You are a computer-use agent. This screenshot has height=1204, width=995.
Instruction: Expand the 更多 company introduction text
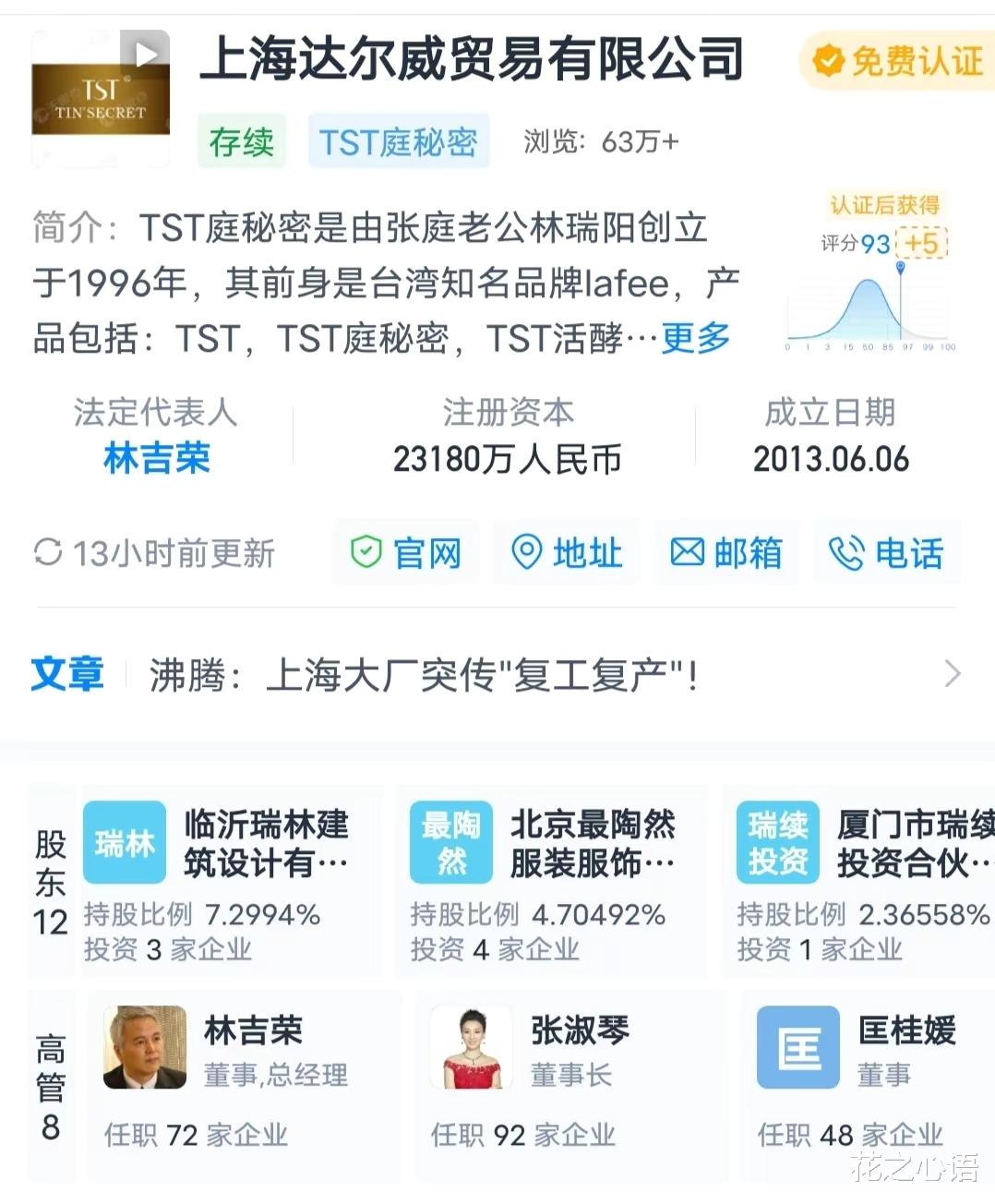(693, 339)
